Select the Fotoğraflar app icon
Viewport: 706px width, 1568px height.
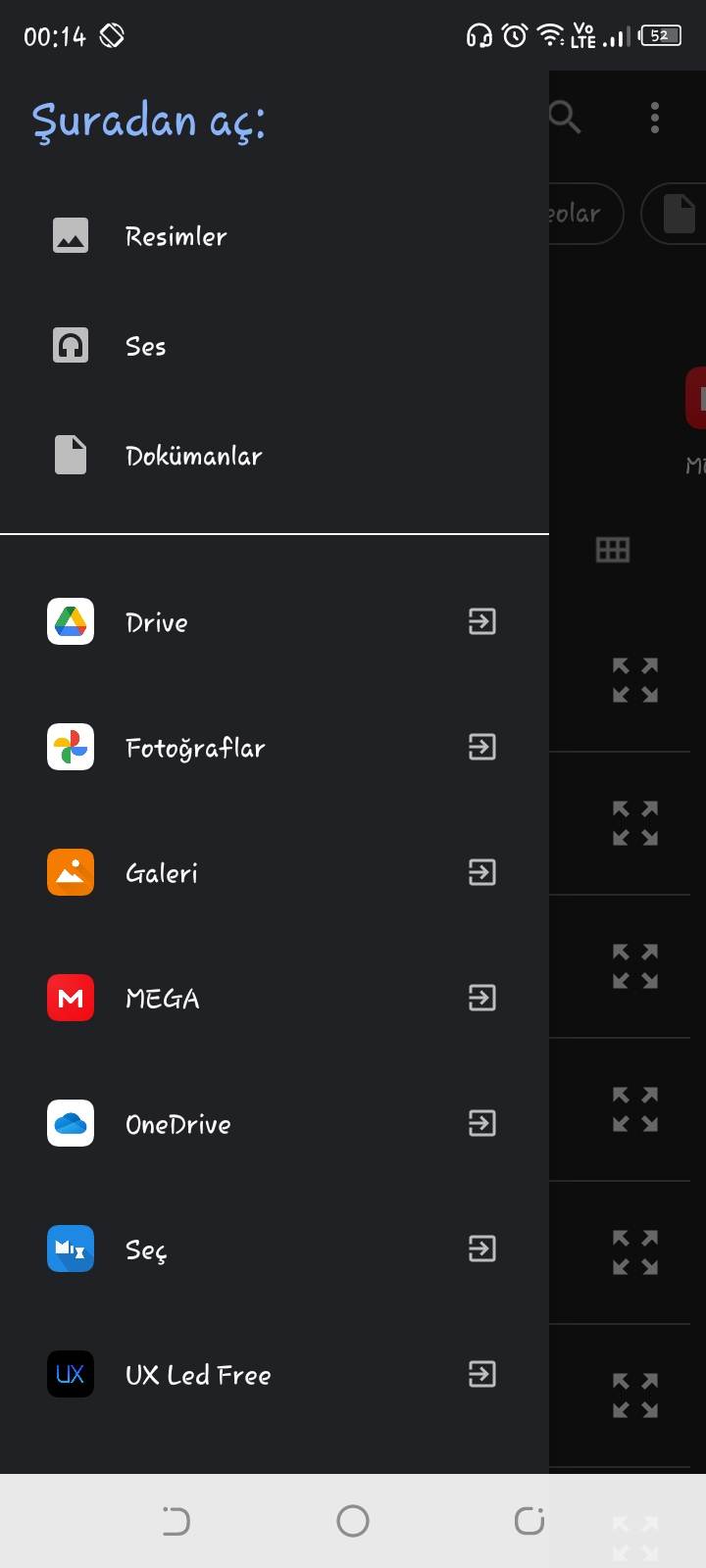tap(70, 747)
